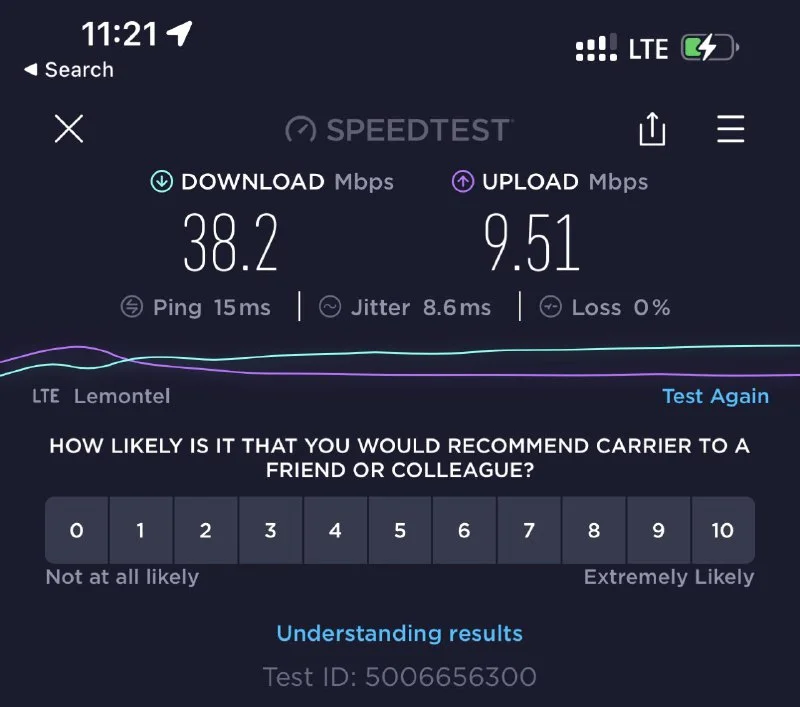Give a recommendation score of 8
Screen dimensions: 800x707
pyautogui.click(x=594, y=530)
